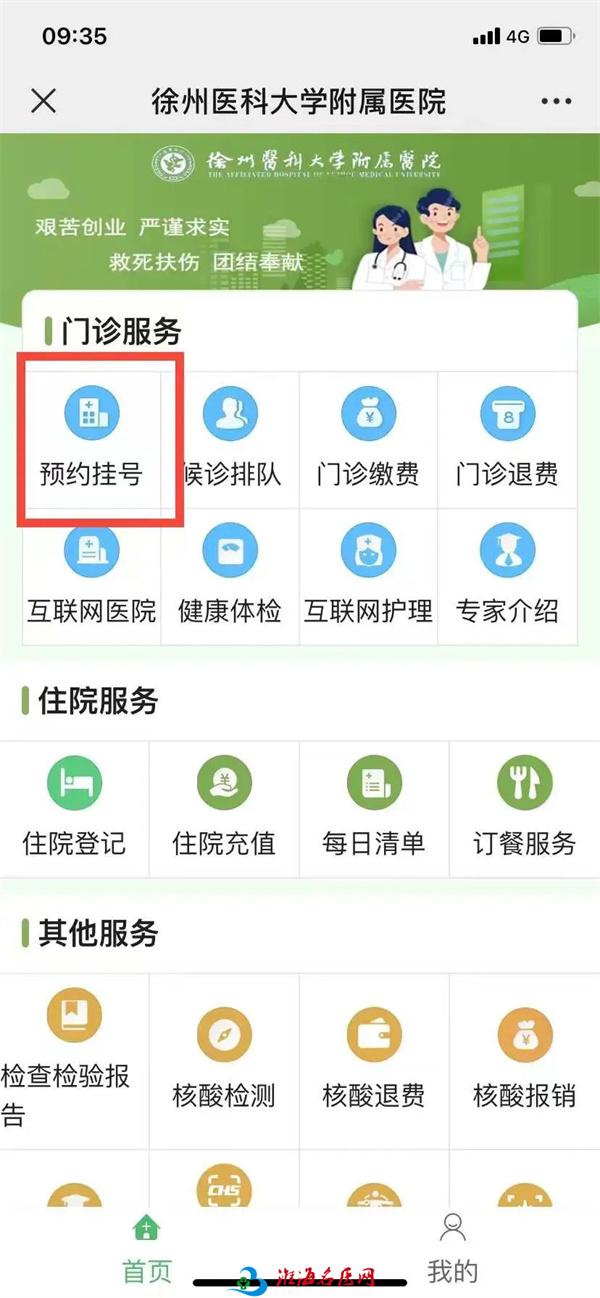Select 核酸检测 nucleic acid test
The width and height of the screenshot is (600, 1298).
point(224,1060)
